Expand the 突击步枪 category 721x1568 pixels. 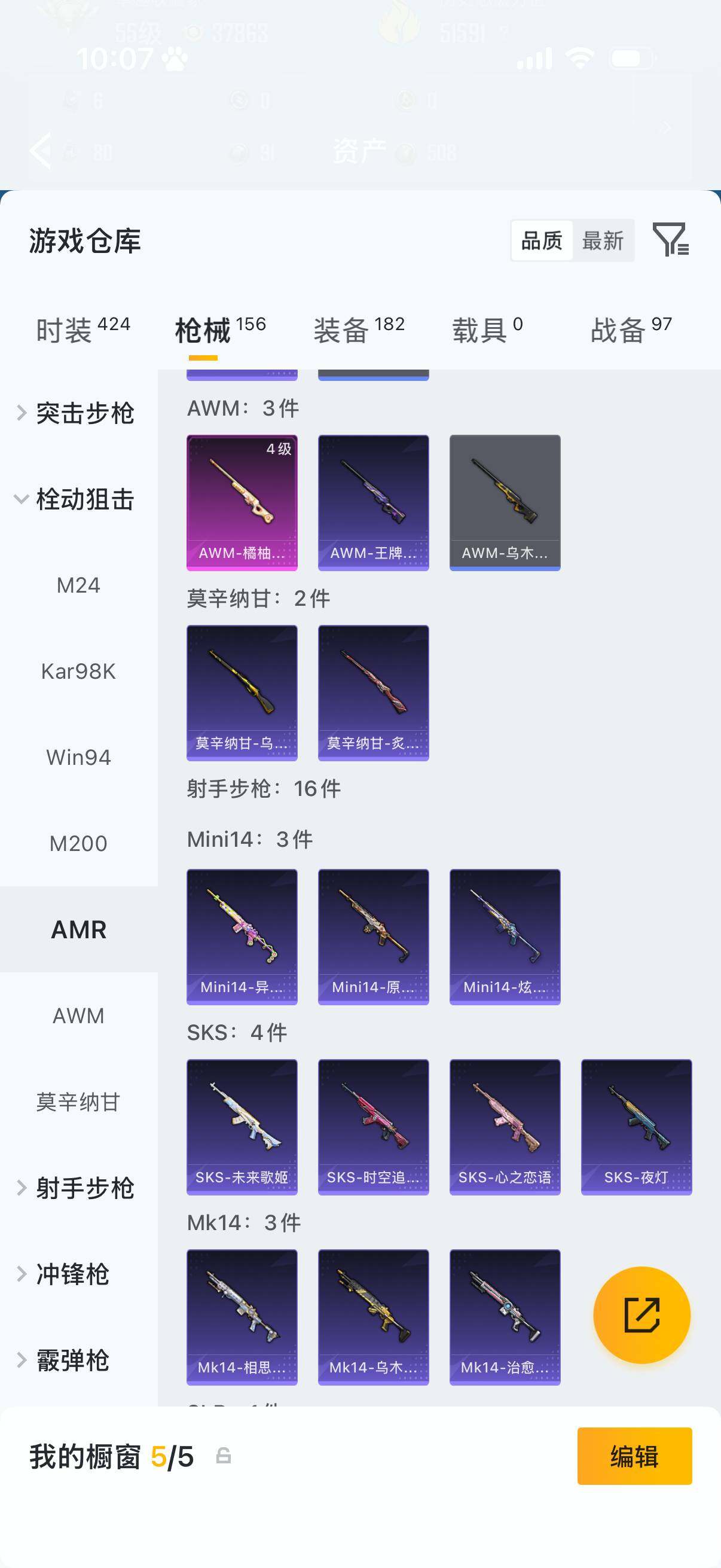[x=84, y=412]
